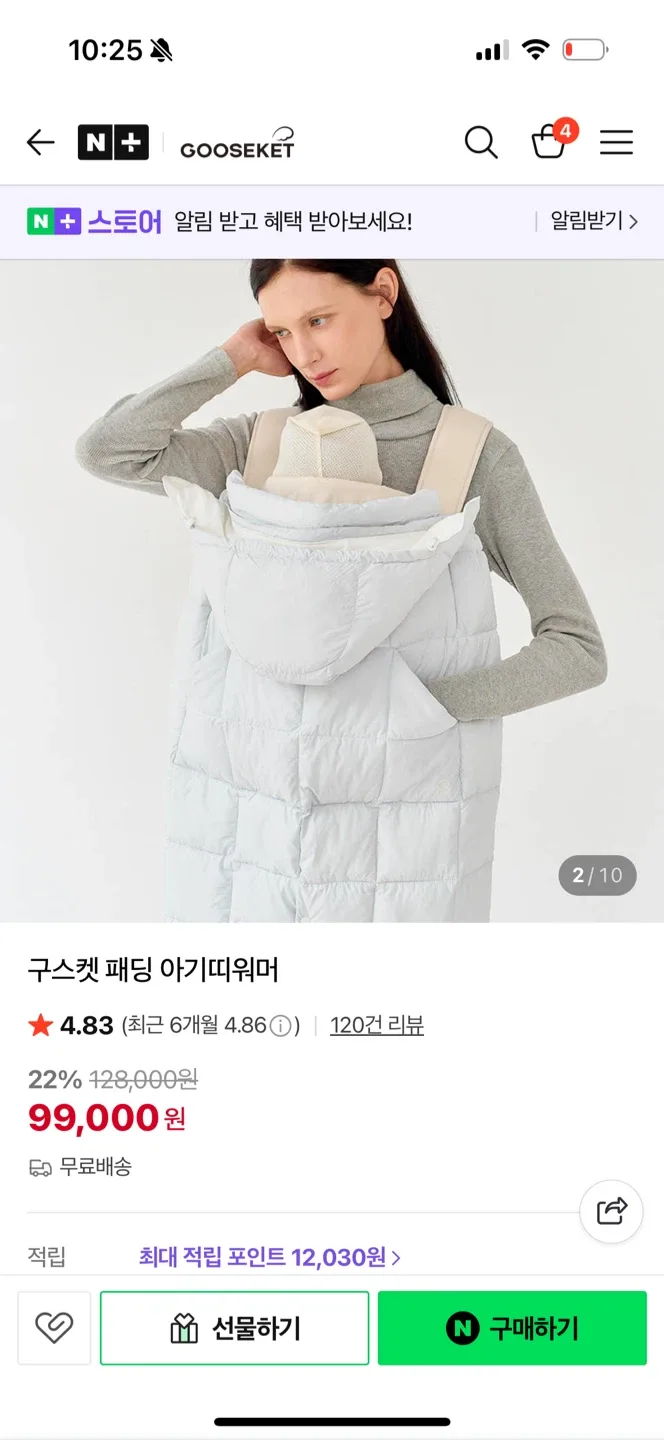664x1440 pixels.
Task: Show info about the recent 6-month rating
Action: coord(282,1026)
